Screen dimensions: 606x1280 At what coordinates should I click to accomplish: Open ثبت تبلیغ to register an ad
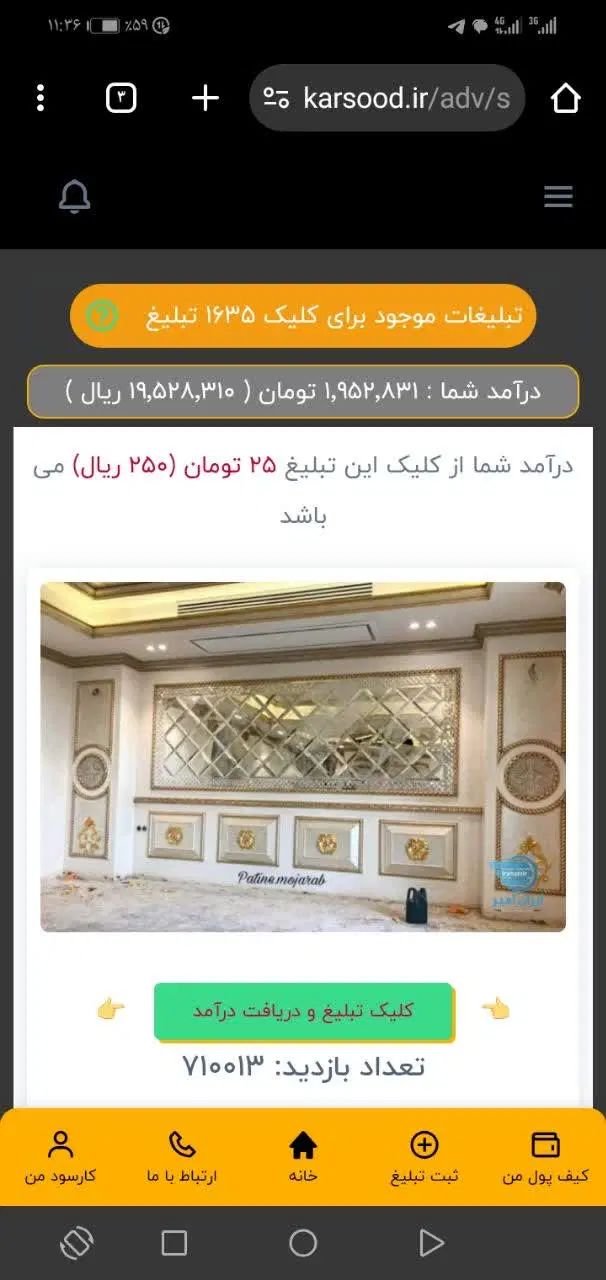[424, 1157]
